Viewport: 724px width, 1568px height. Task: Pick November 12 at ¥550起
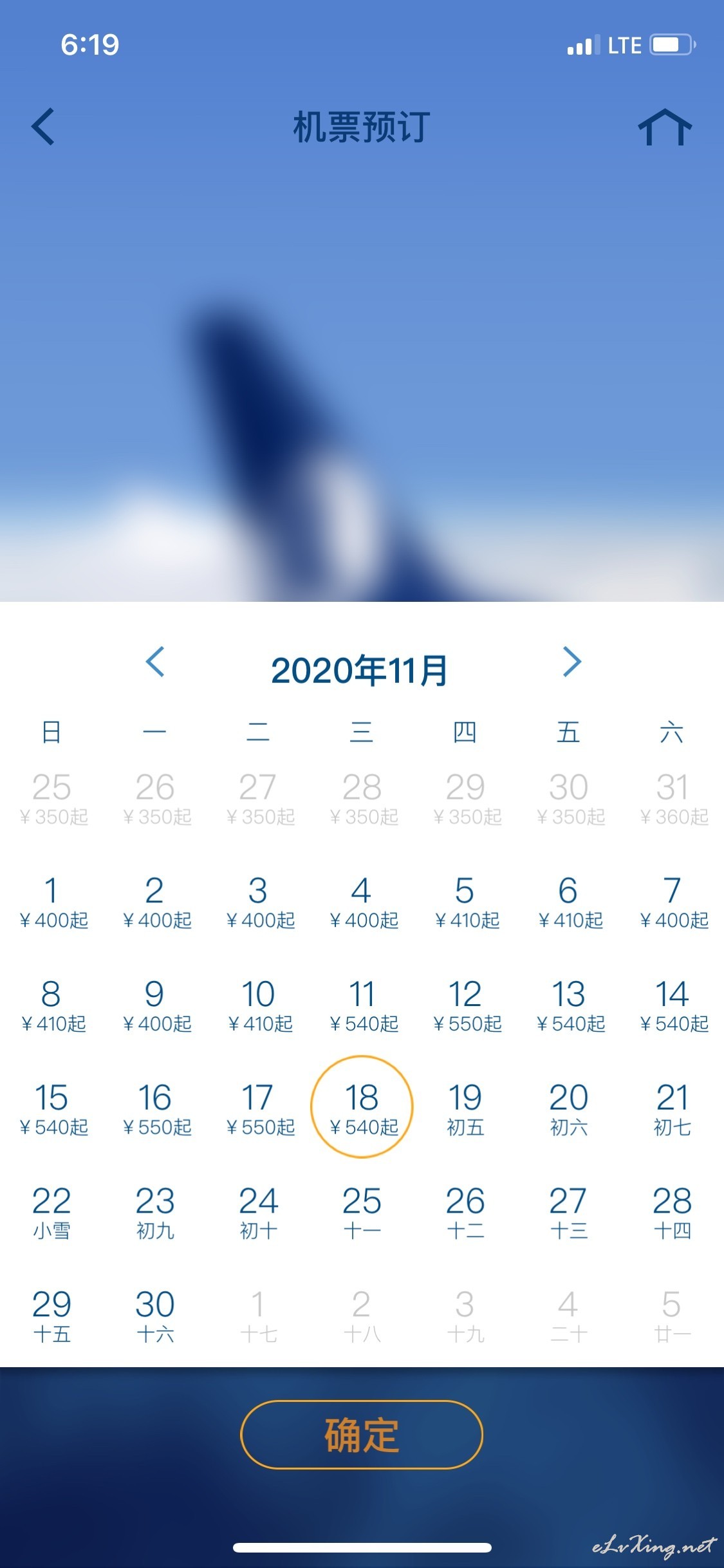click(x=466, y=1006)
